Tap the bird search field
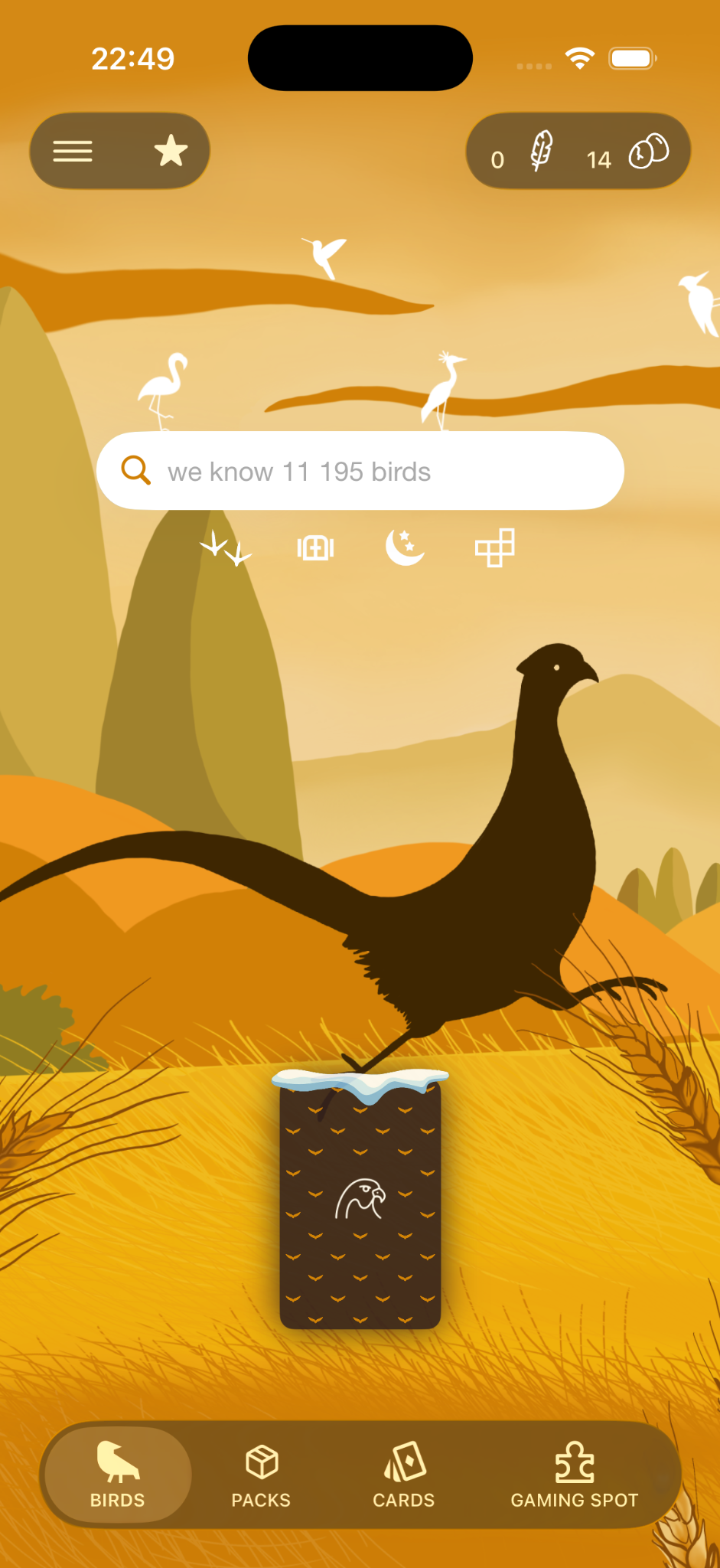This screenshot has height=1568, width=720. coord(360,471)
